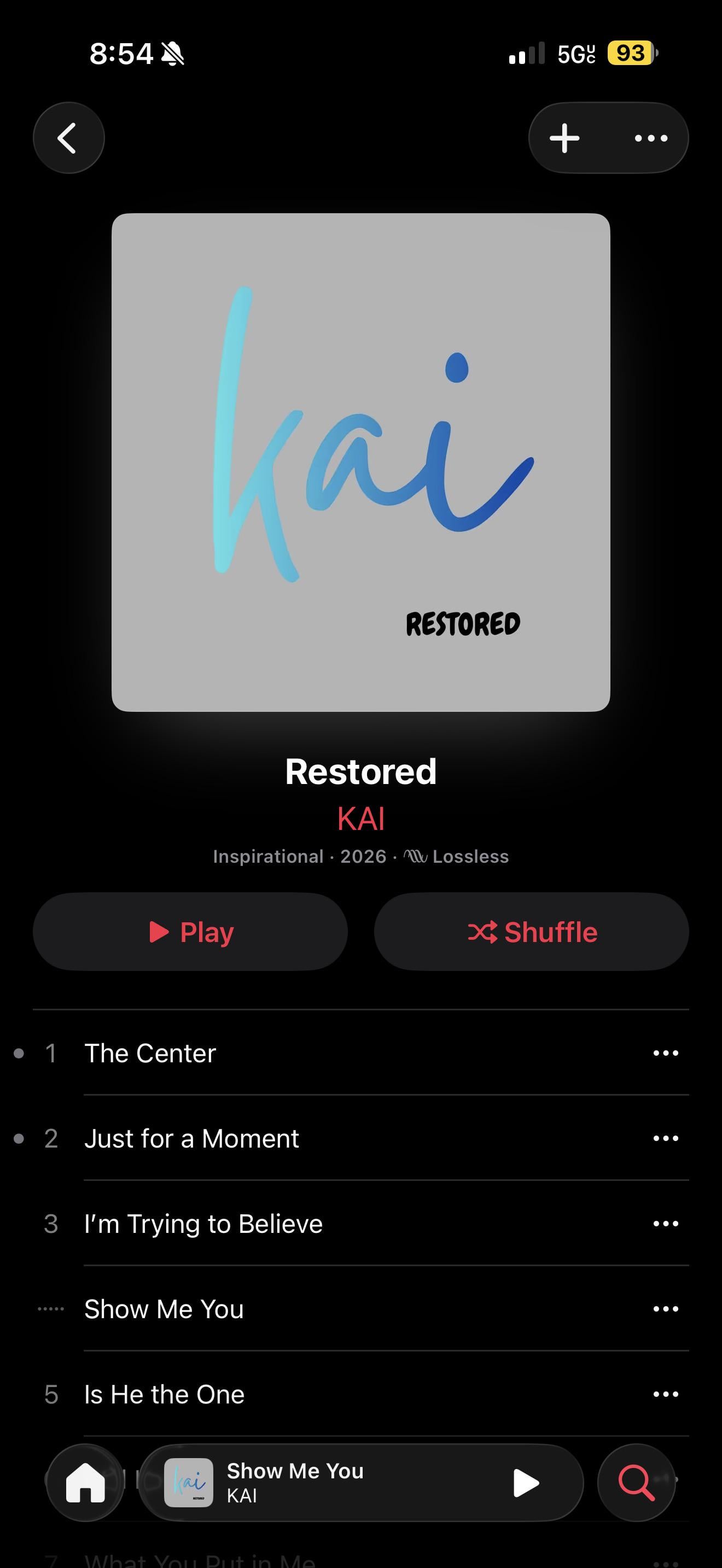Go back using the top-left arrow
This screenshot has width=722, height=1568.
click(x=68, y=138)
